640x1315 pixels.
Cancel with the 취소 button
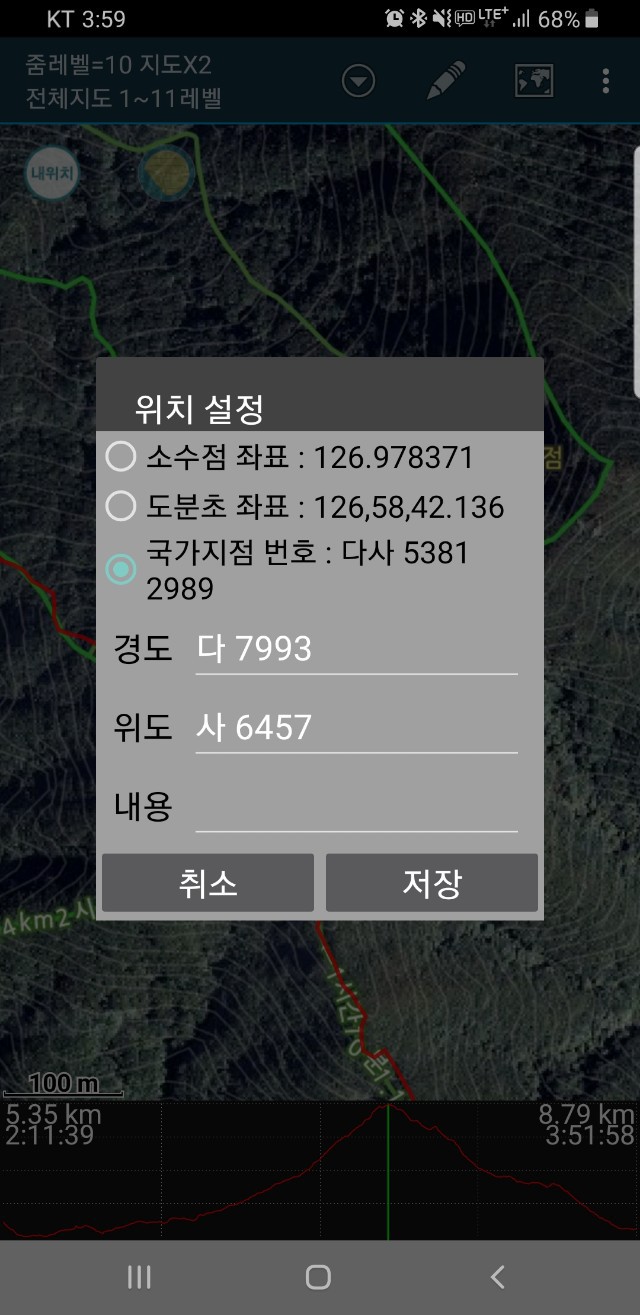tap(208, 883)
